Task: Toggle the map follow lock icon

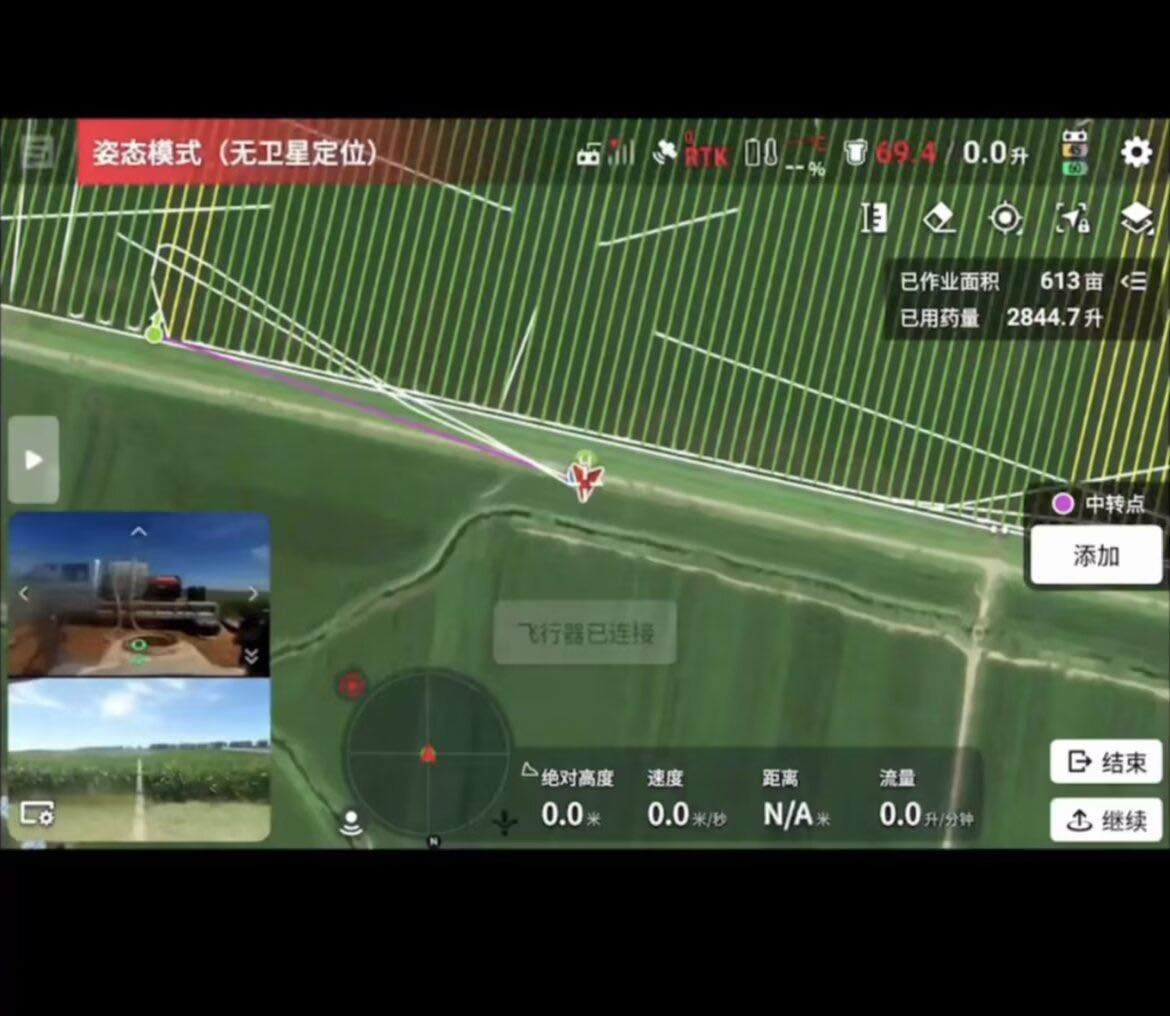Action: (1072, 219)
